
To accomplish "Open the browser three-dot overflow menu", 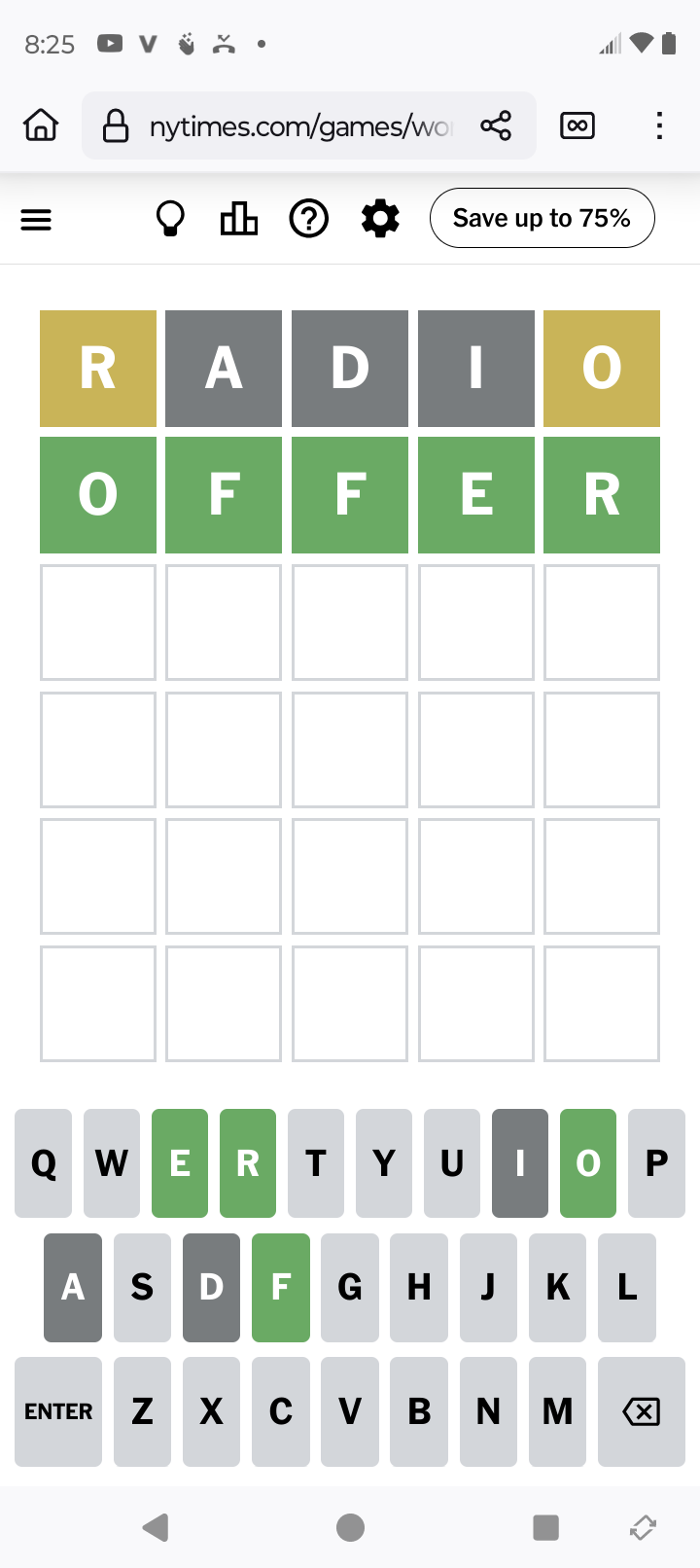I will [x=659, y=125].
